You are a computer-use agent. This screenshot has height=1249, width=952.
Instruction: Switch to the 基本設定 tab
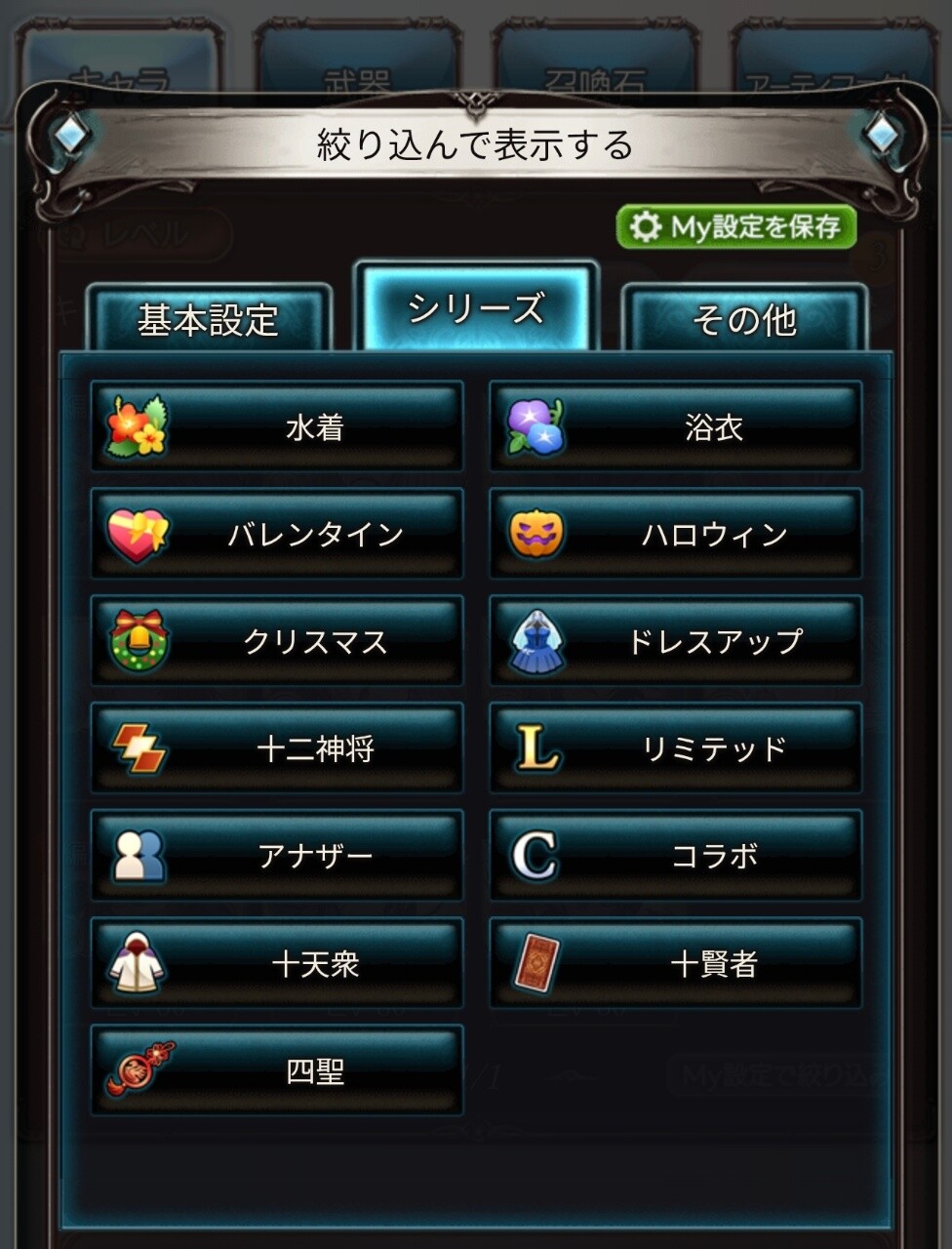(209, 318)
